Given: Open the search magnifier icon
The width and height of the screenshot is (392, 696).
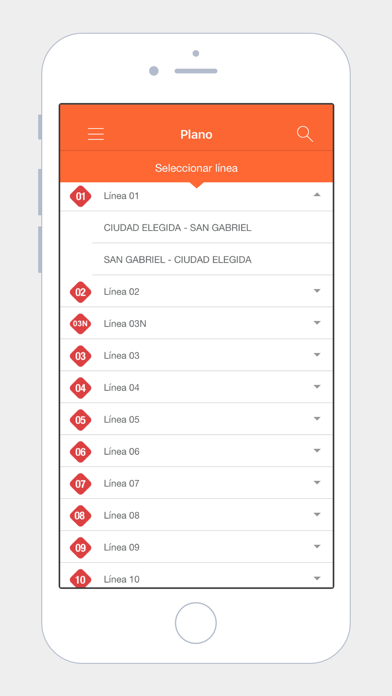Looking at the screenshot, I should click(305, 134).
